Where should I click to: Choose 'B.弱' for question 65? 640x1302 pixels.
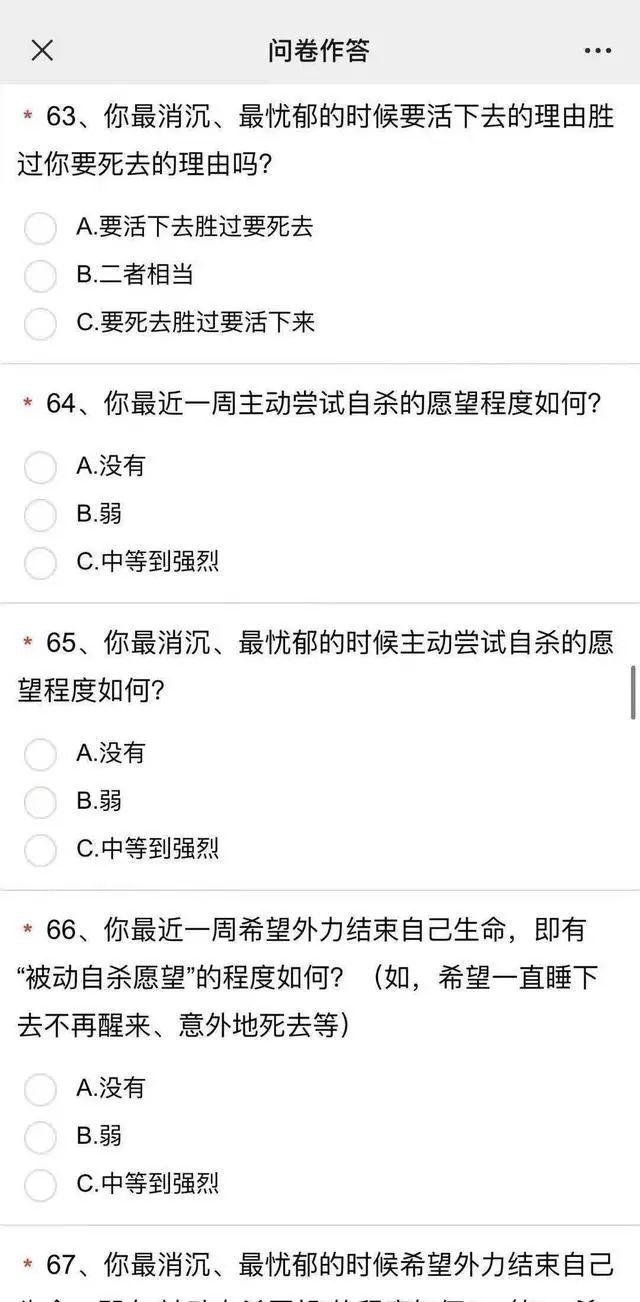40,802
